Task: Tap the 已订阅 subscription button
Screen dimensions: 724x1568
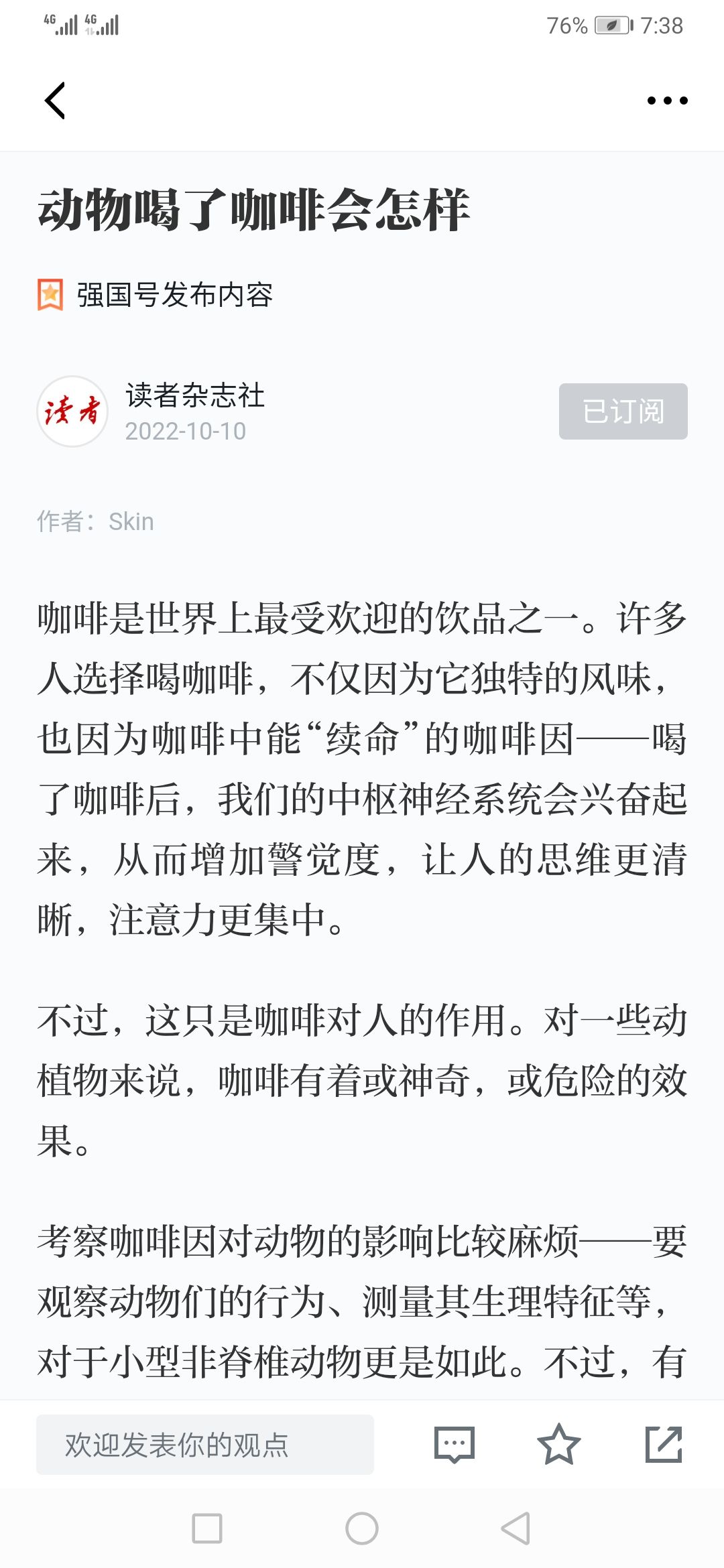Action: point(623,411)
